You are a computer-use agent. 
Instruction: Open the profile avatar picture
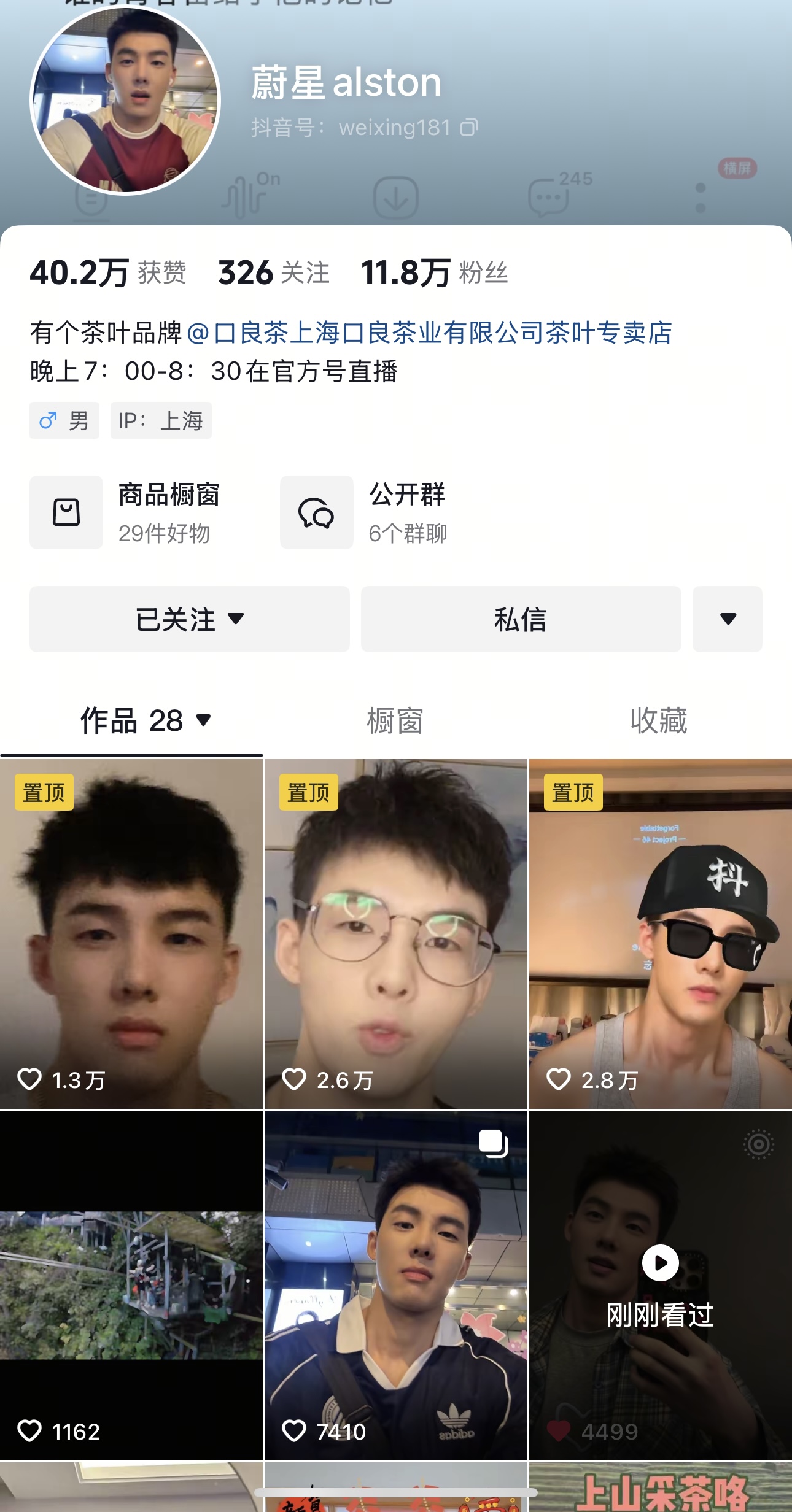[125, 100]
